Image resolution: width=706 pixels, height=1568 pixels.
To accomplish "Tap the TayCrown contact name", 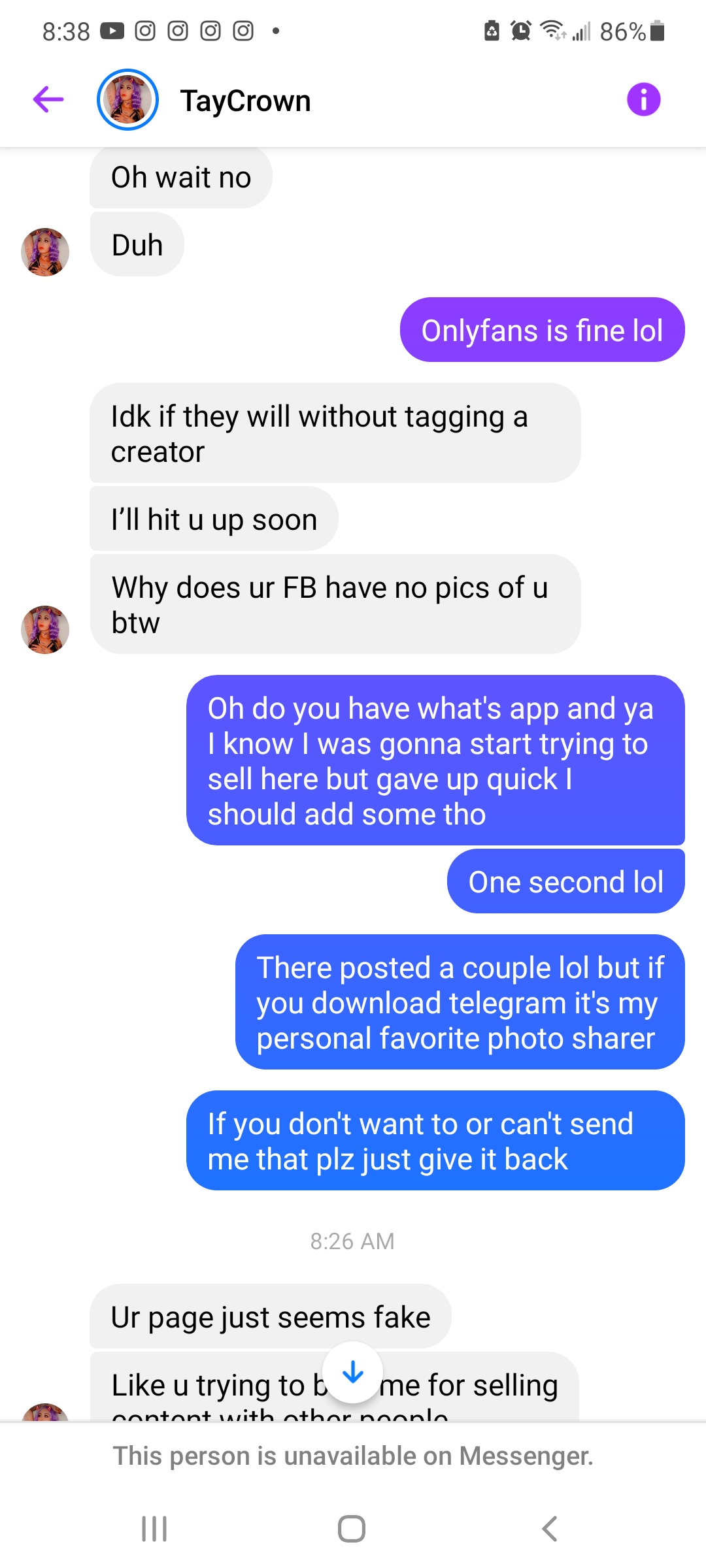I will click(x=245, y=101).
